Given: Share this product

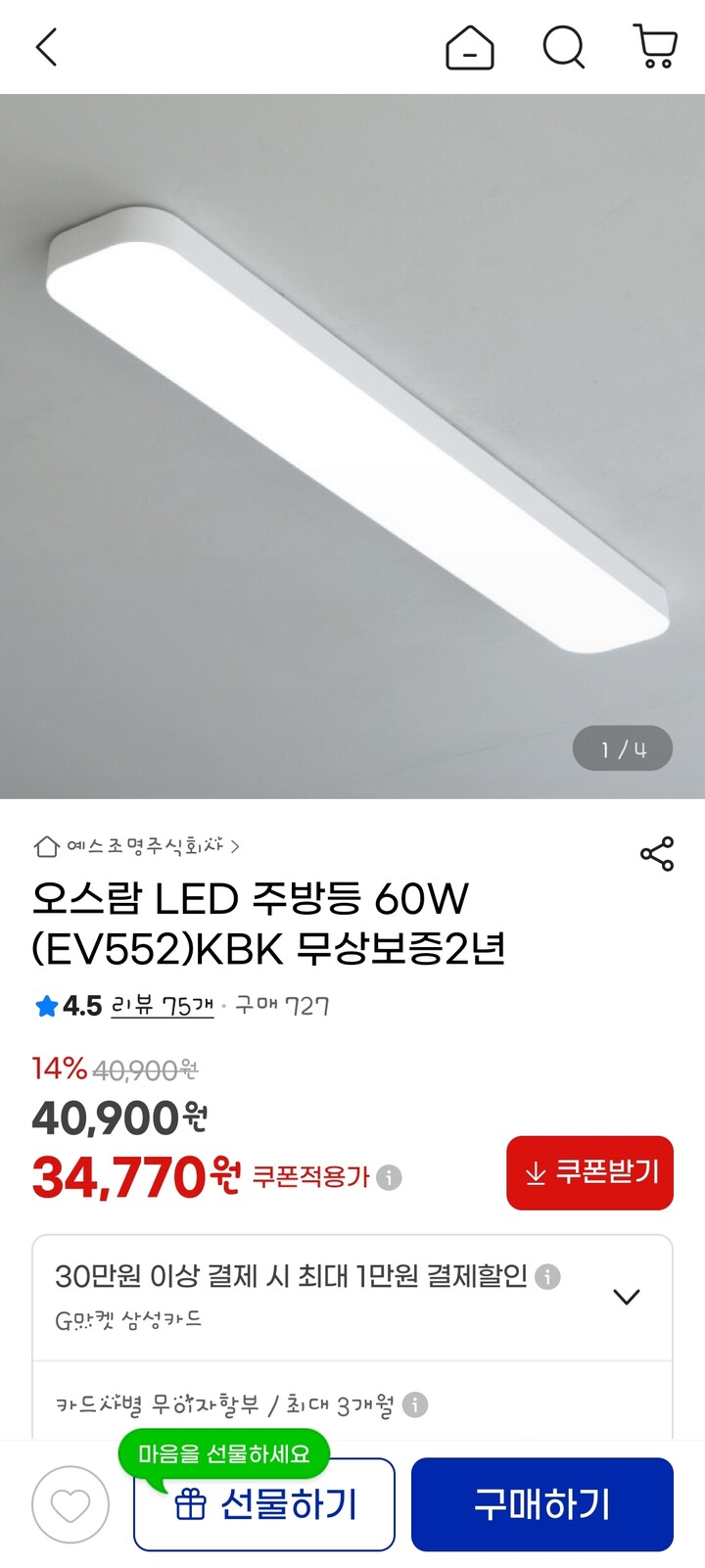Looking at the screenshot, I should [x=657, y=854].
